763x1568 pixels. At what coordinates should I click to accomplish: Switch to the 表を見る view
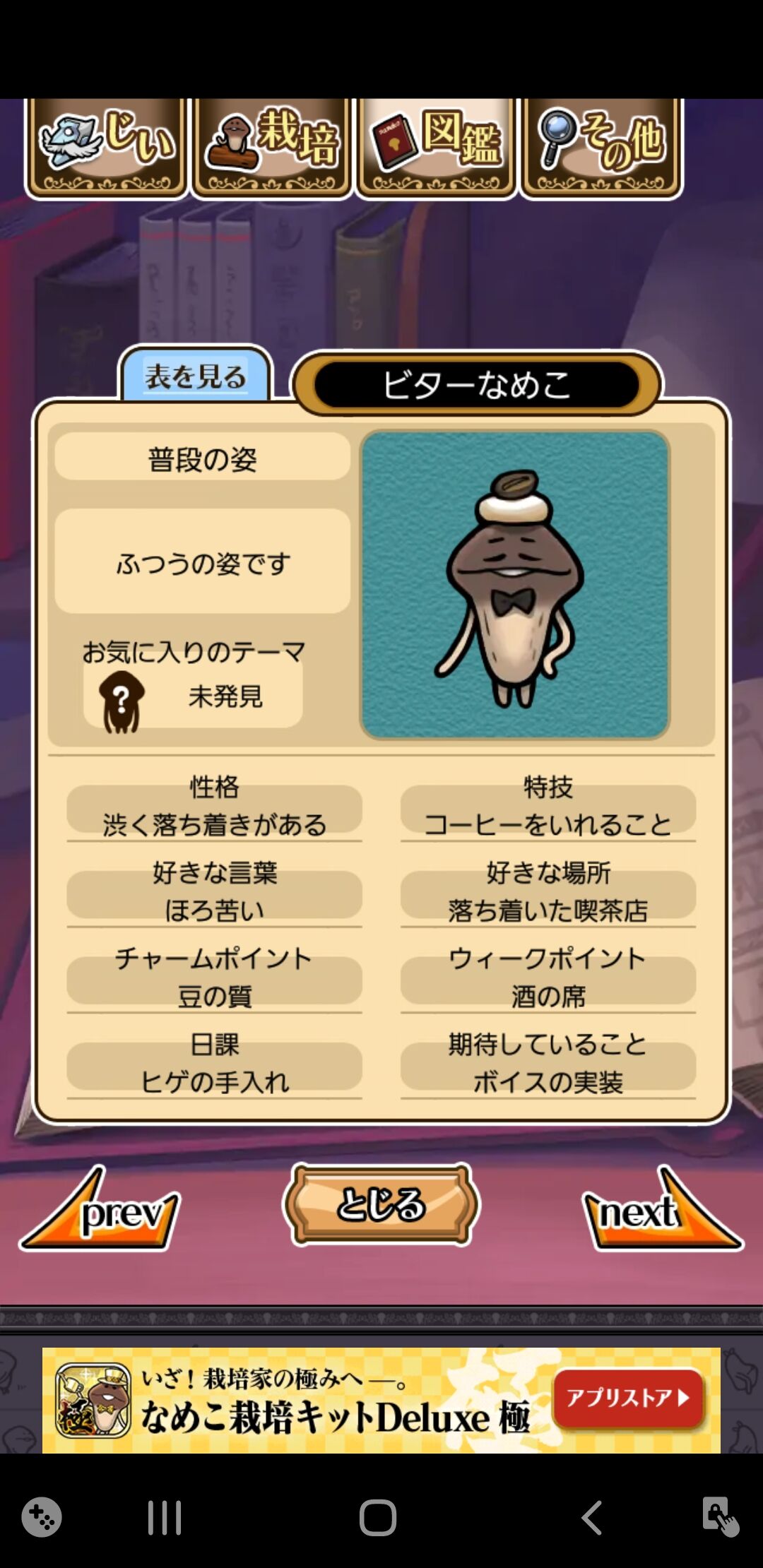tap(196, 376)
